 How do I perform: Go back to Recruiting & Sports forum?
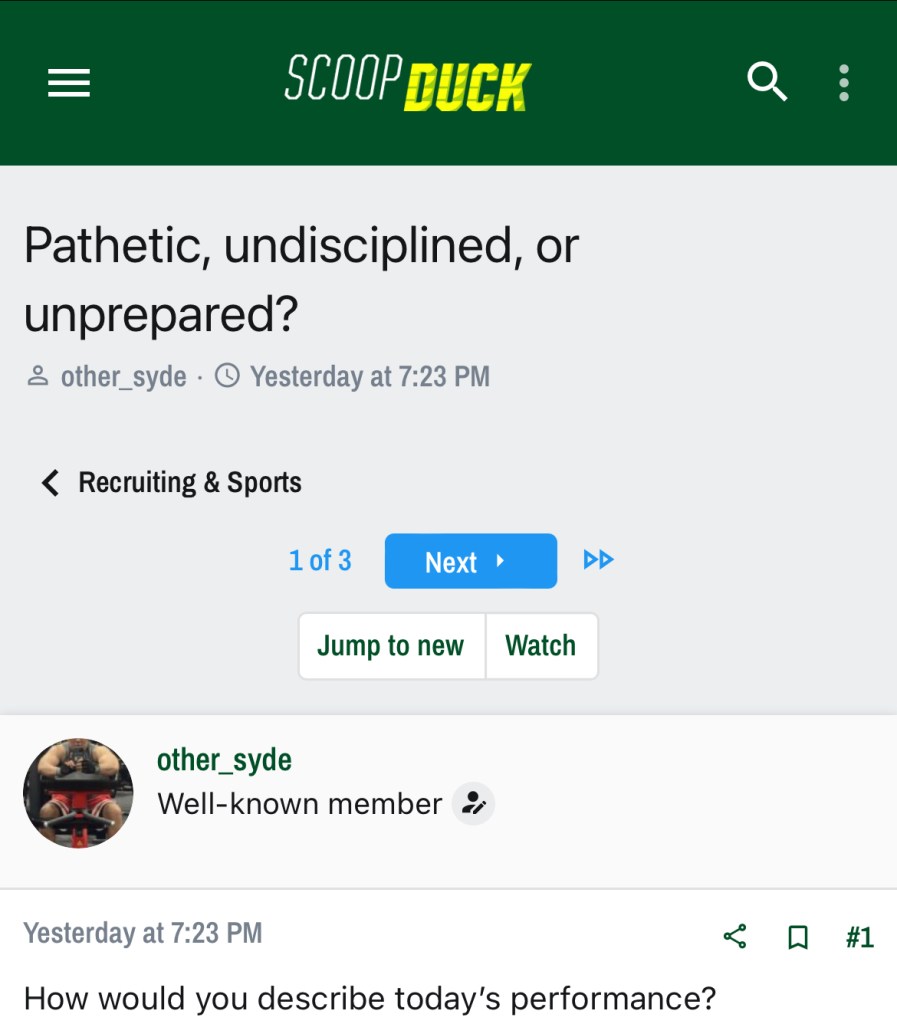(x=172, y=483)
